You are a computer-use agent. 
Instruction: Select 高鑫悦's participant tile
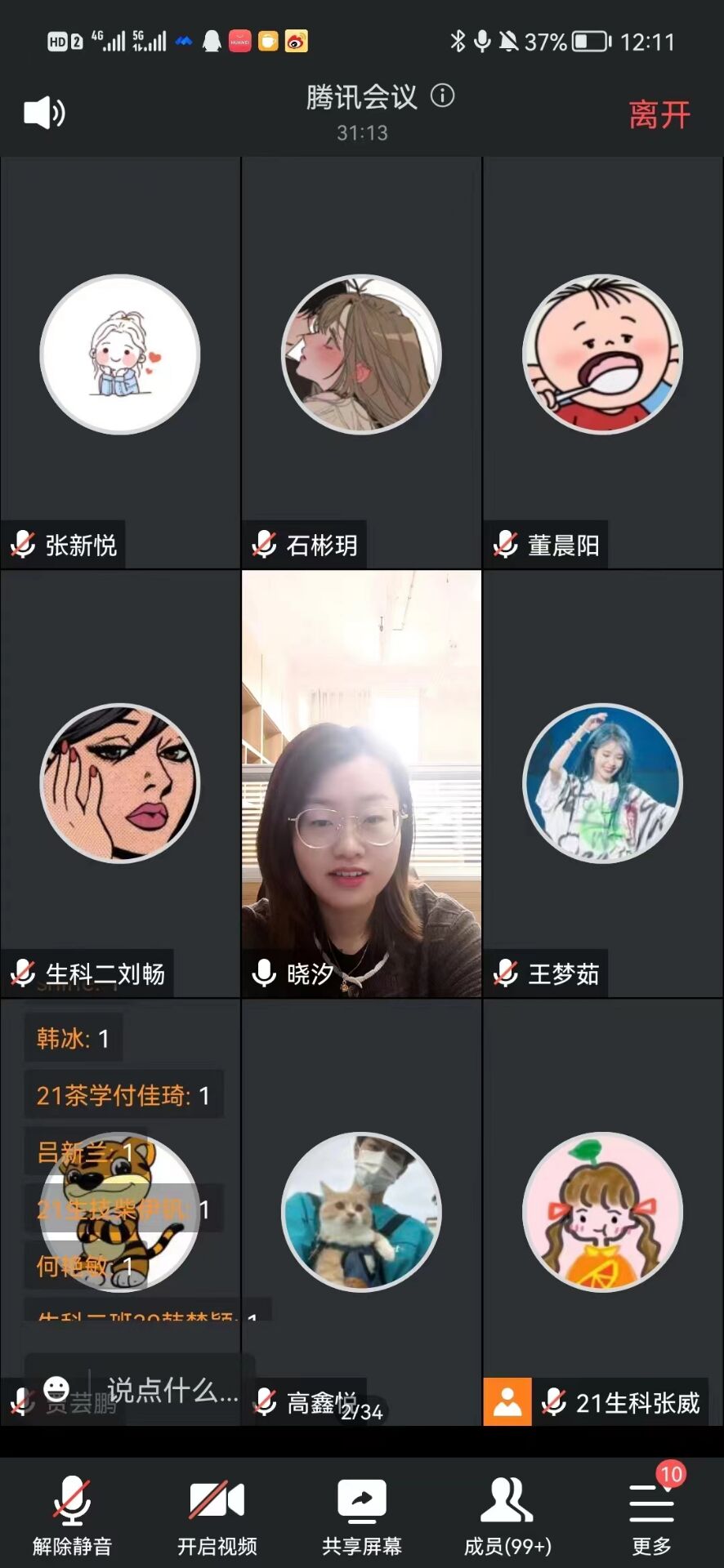(x=361, y=1213)
